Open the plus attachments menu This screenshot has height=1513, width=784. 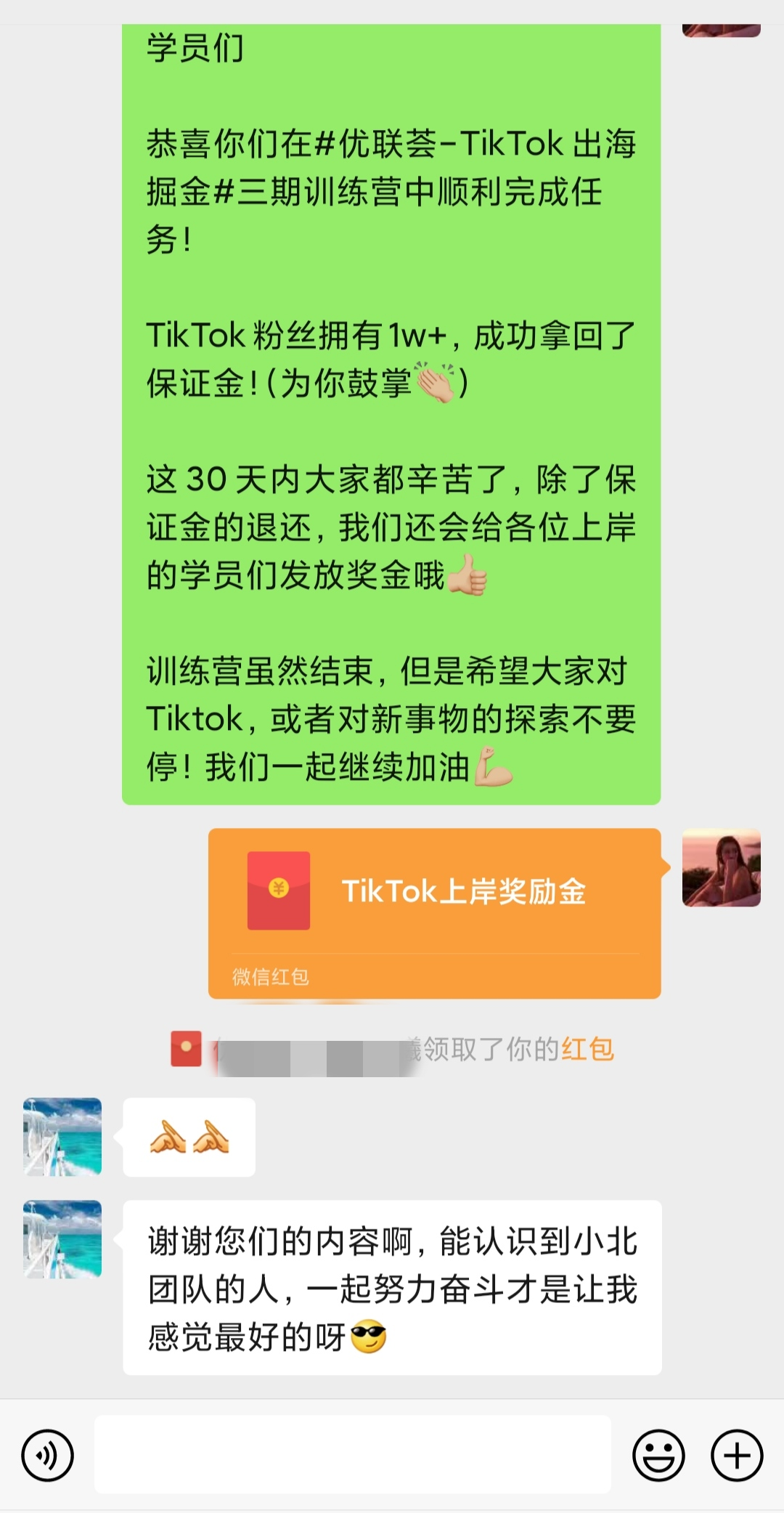coord(737,1456)
